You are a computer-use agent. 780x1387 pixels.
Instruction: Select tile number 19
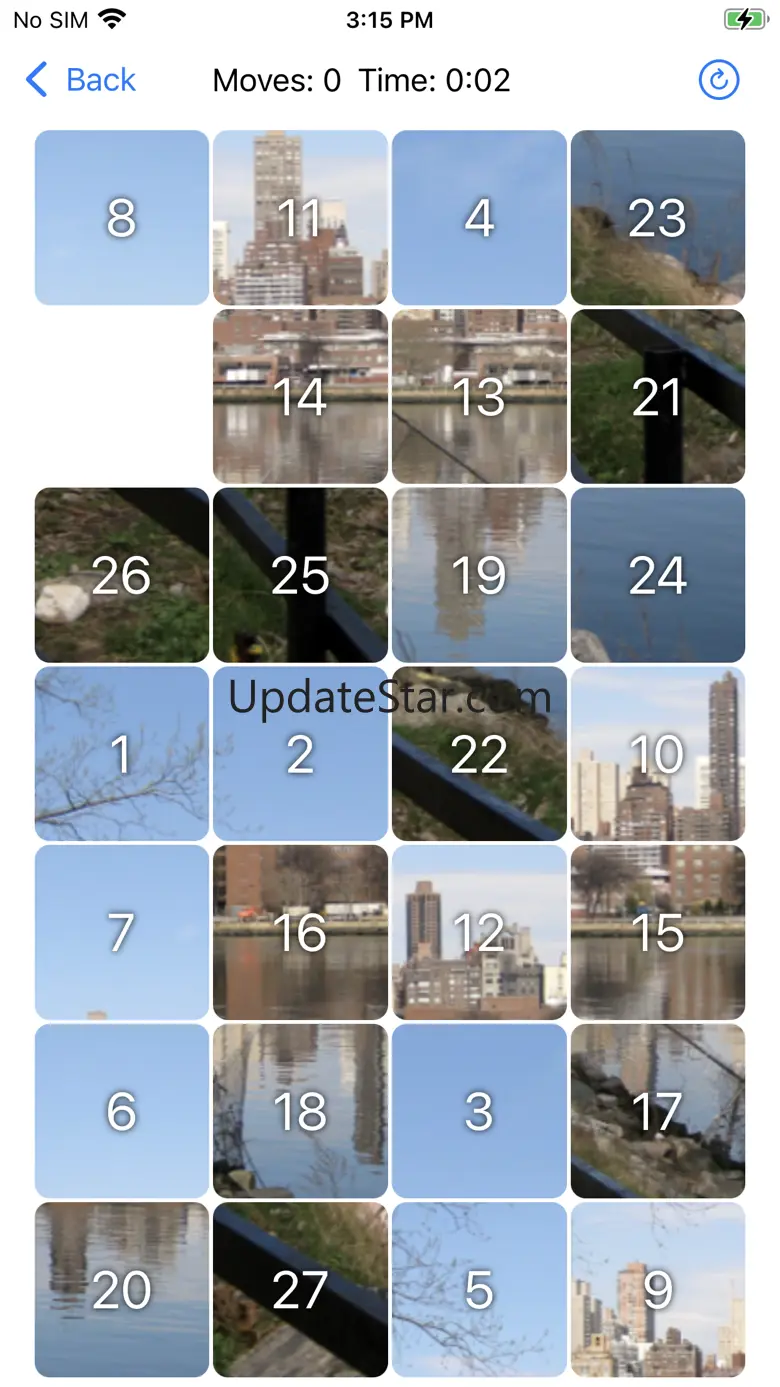click(x=479, y=575)
